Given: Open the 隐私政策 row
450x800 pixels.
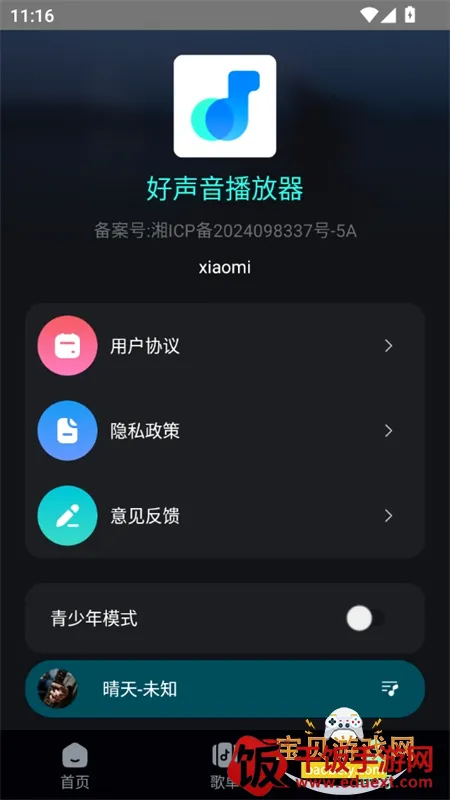Looking at the screenshot, I should click(x=224, y=431).
